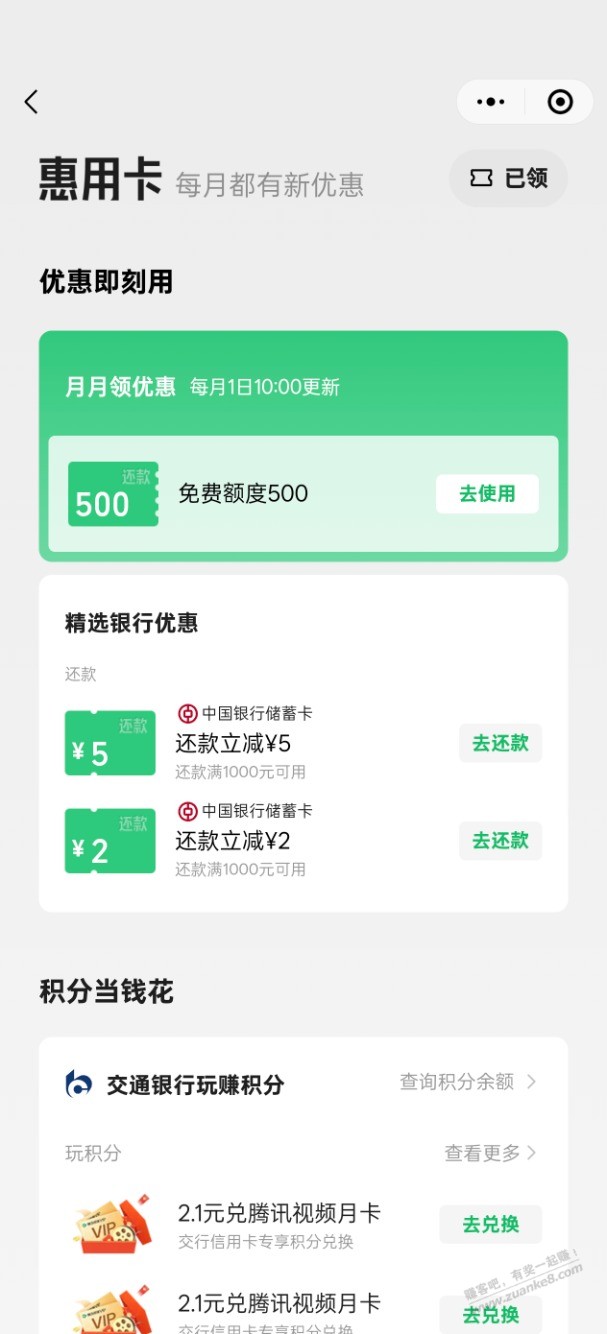This screenshot has height=1334, width=607.
Task: Open 查看更多 in the 玩积分 section
Action: pyautogui.click(x=490, y=1153)
